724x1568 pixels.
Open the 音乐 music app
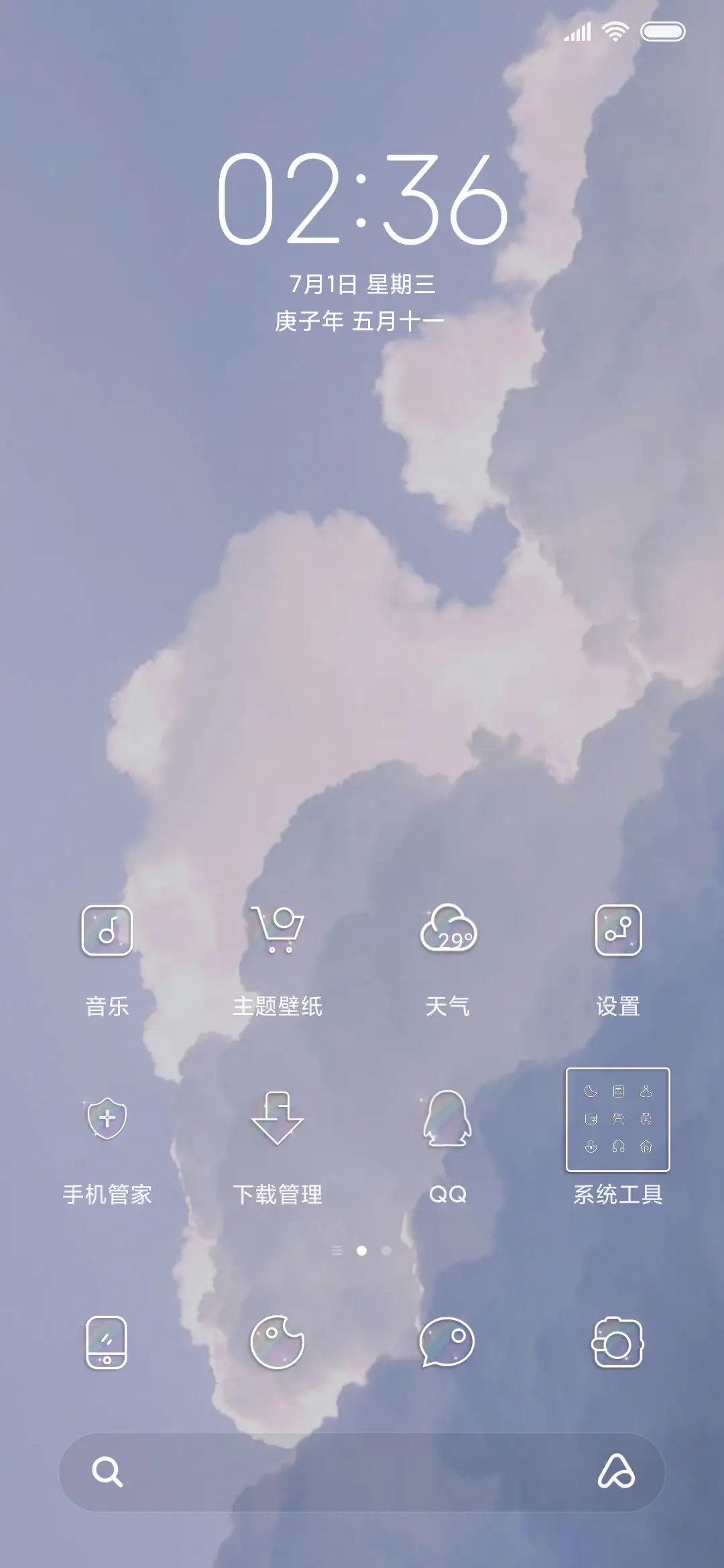[x=107, y=931]
